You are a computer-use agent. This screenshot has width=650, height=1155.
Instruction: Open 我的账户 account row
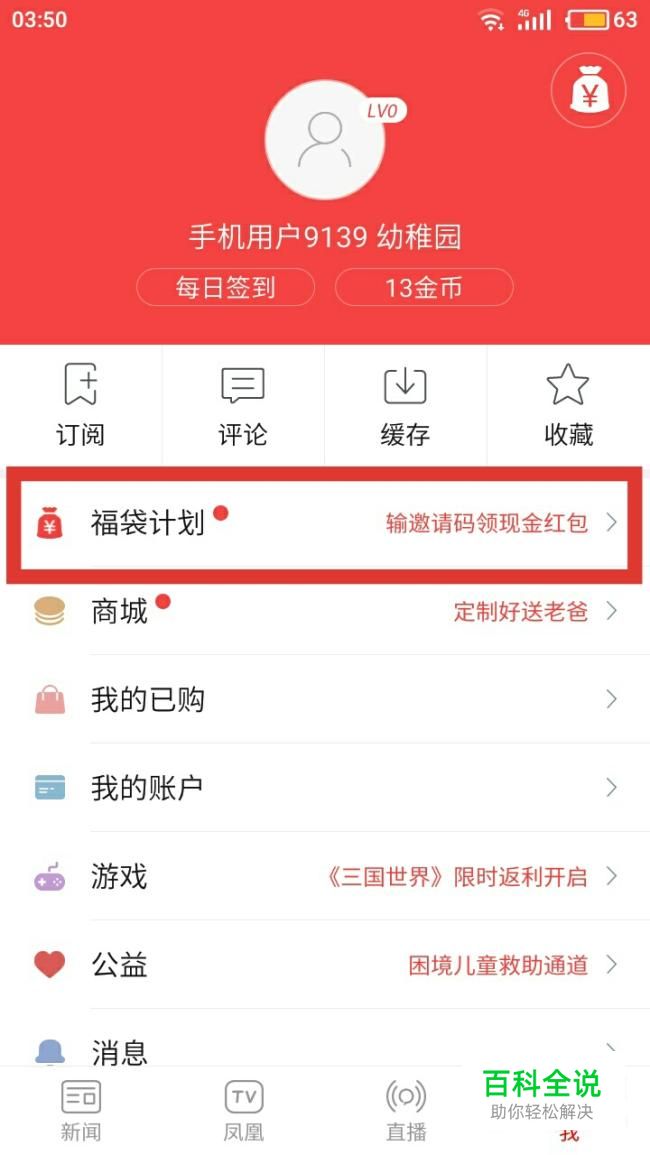coord(325,787)
